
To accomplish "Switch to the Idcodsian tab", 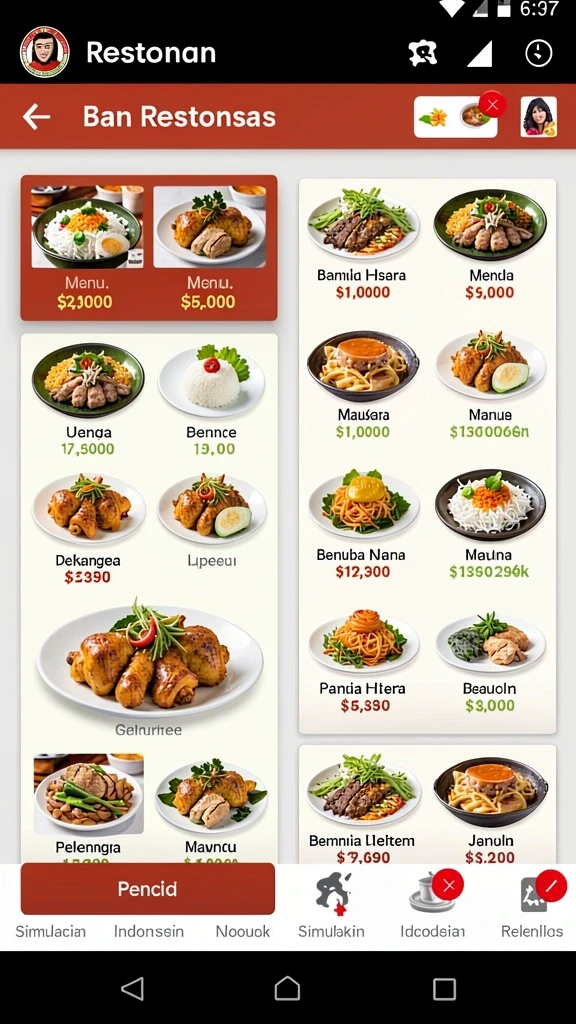I will click(x=432, y=906).
